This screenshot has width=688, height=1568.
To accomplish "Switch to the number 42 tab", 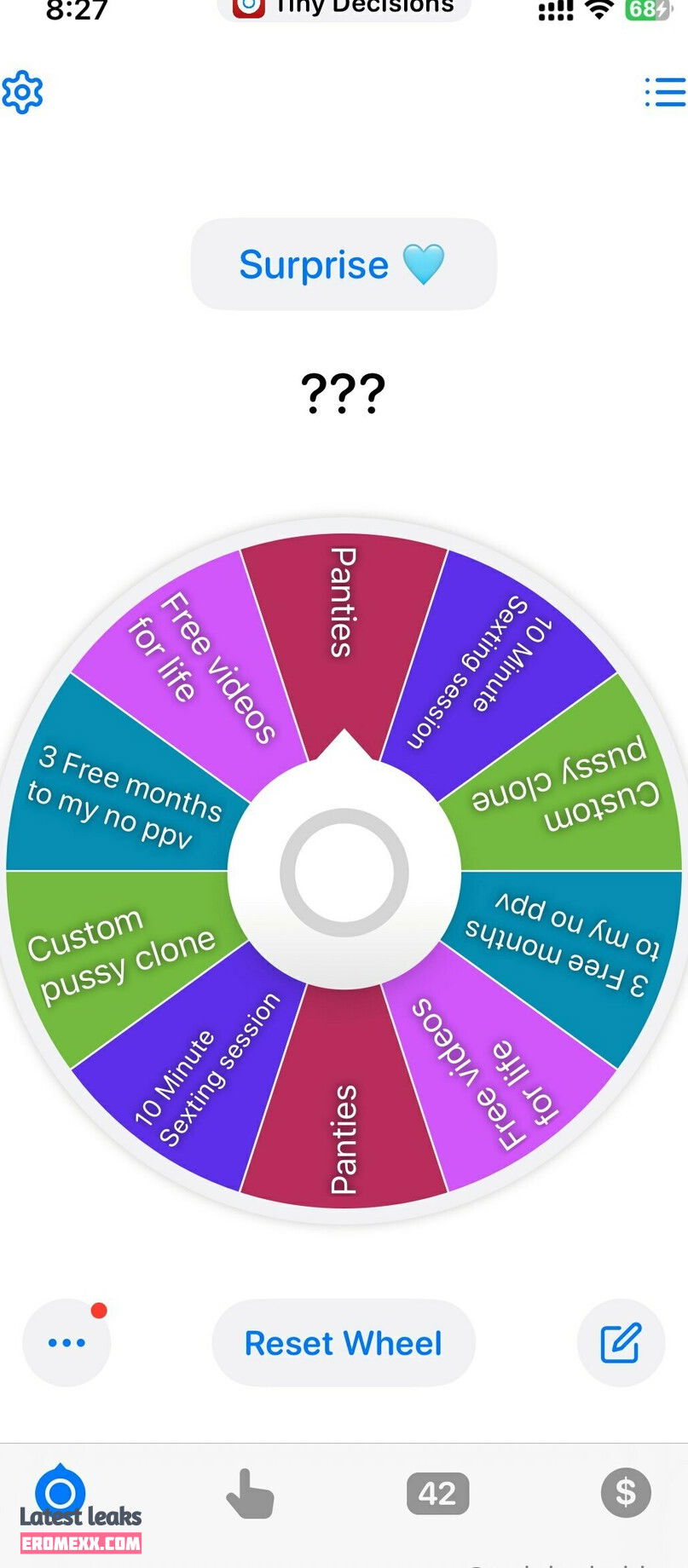I will pyautogui.click(x=437, y=1493).
